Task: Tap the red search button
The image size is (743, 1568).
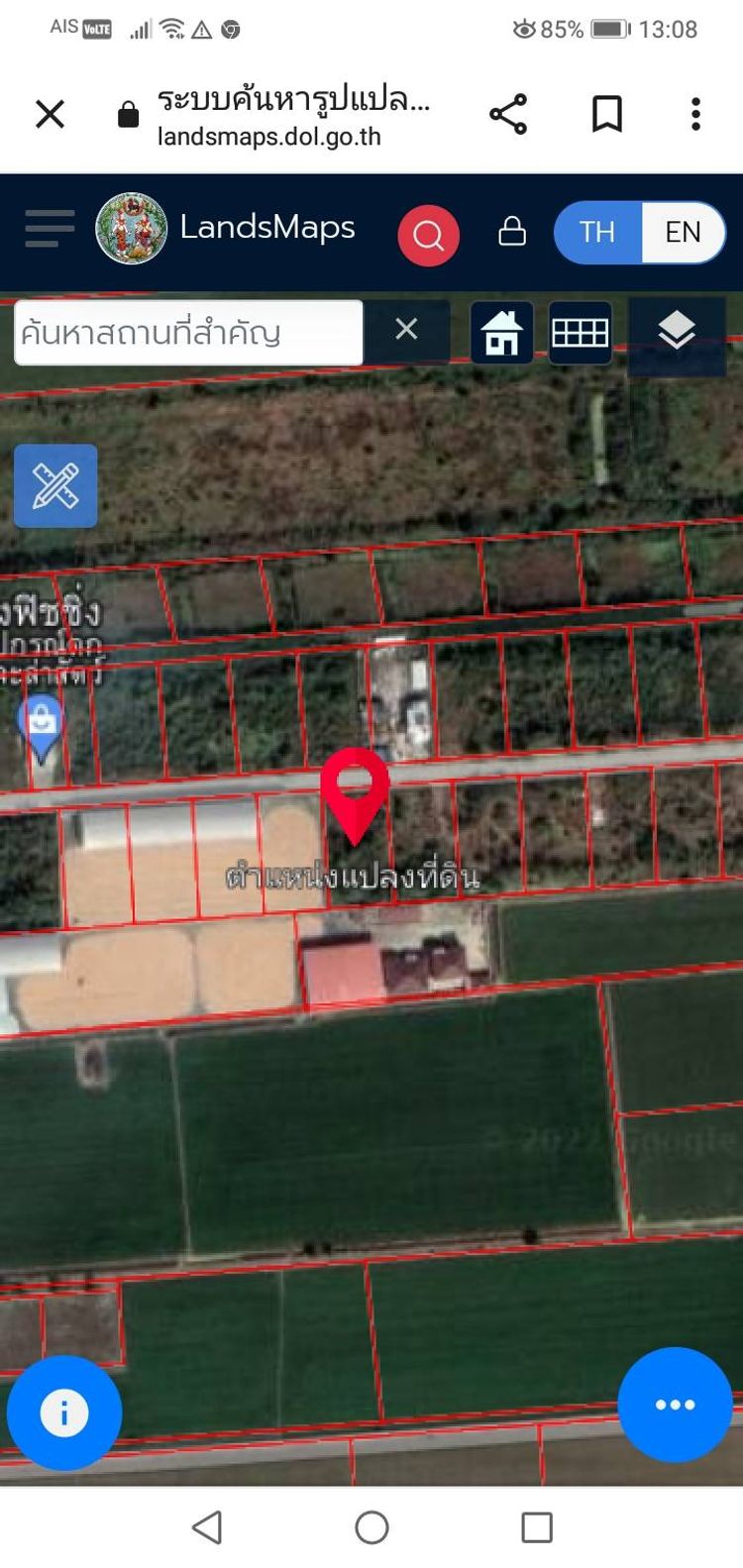Action: tap(428, 235)
